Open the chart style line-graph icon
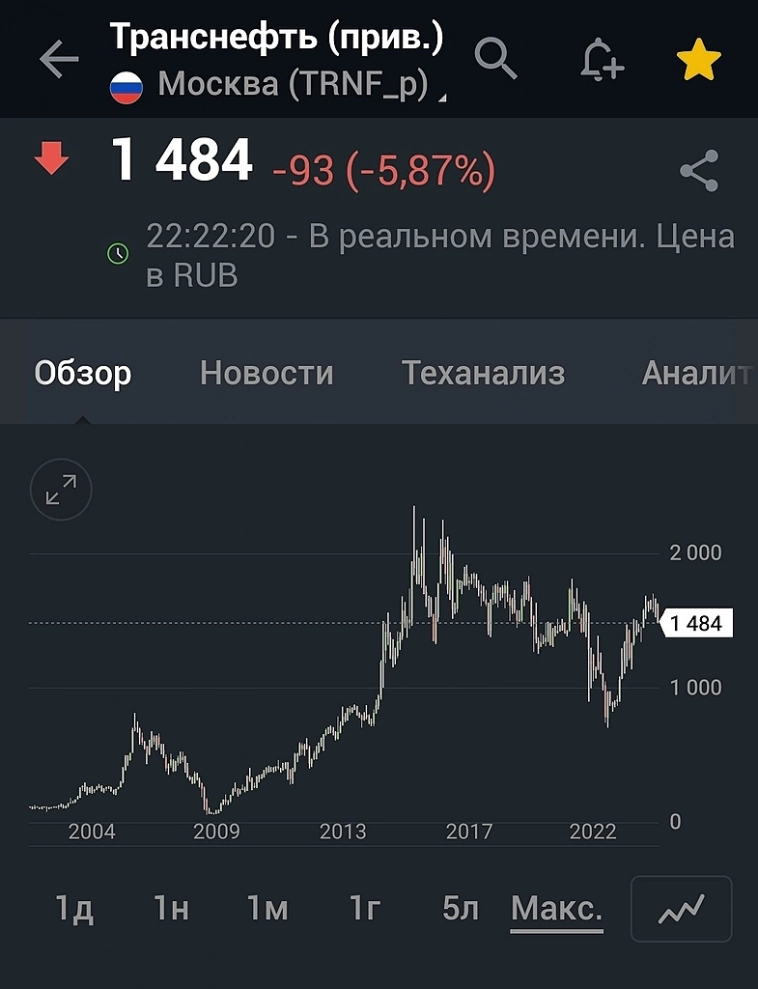This screenshot has width=758, height=989. (x=681, y=908)
